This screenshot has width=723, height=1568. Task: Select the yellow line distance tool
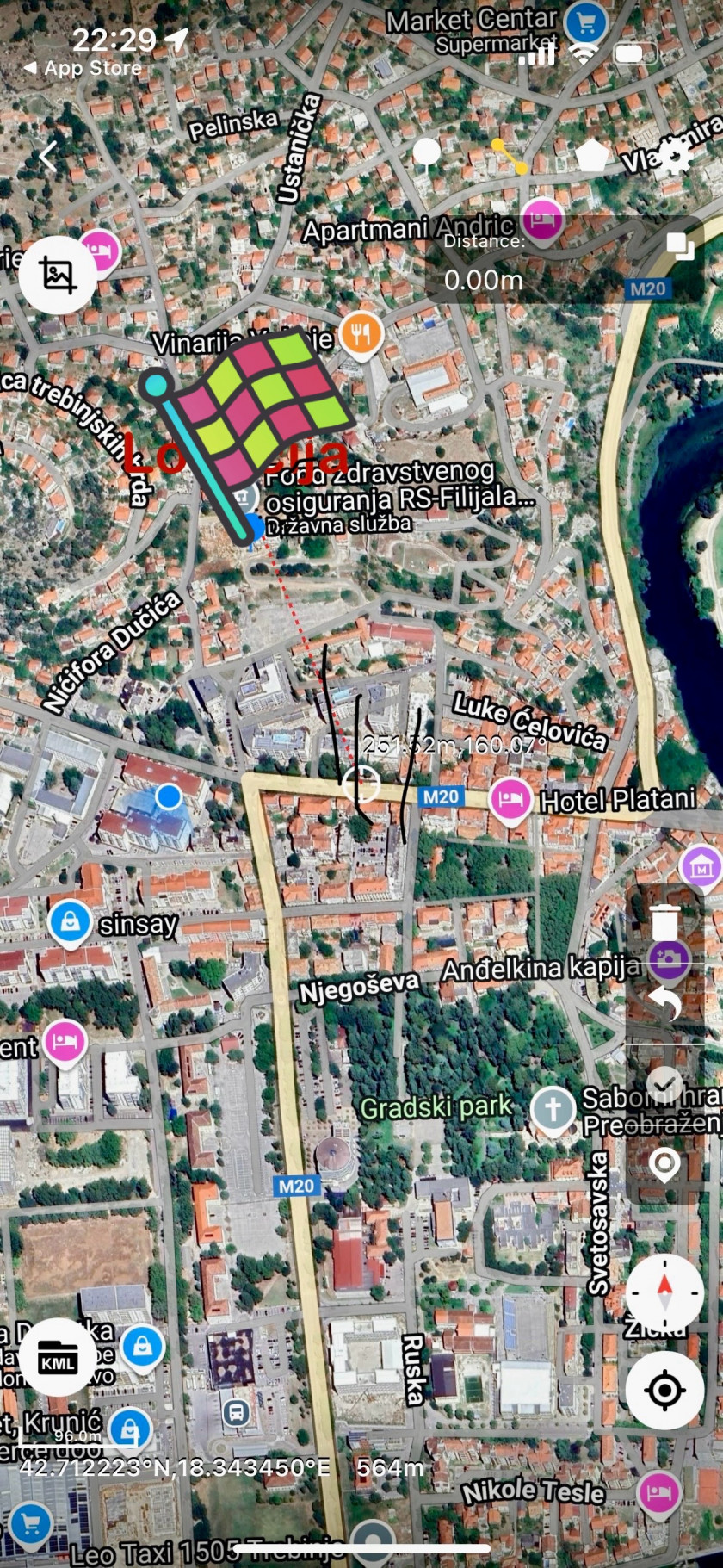tap(509, 156)
